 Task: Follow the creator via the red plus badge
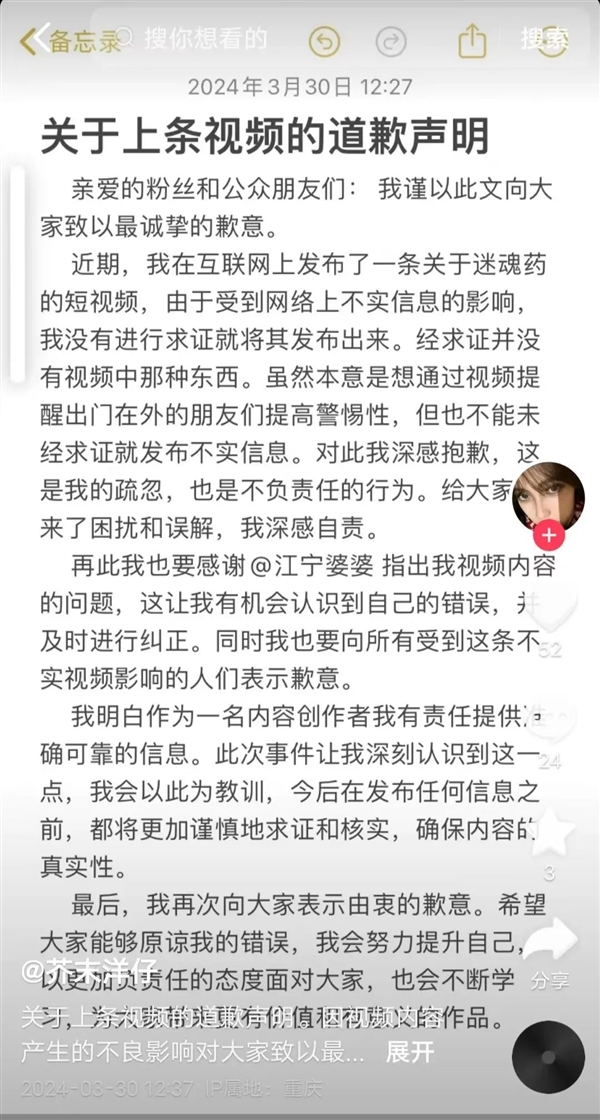(x=550, y=534)
